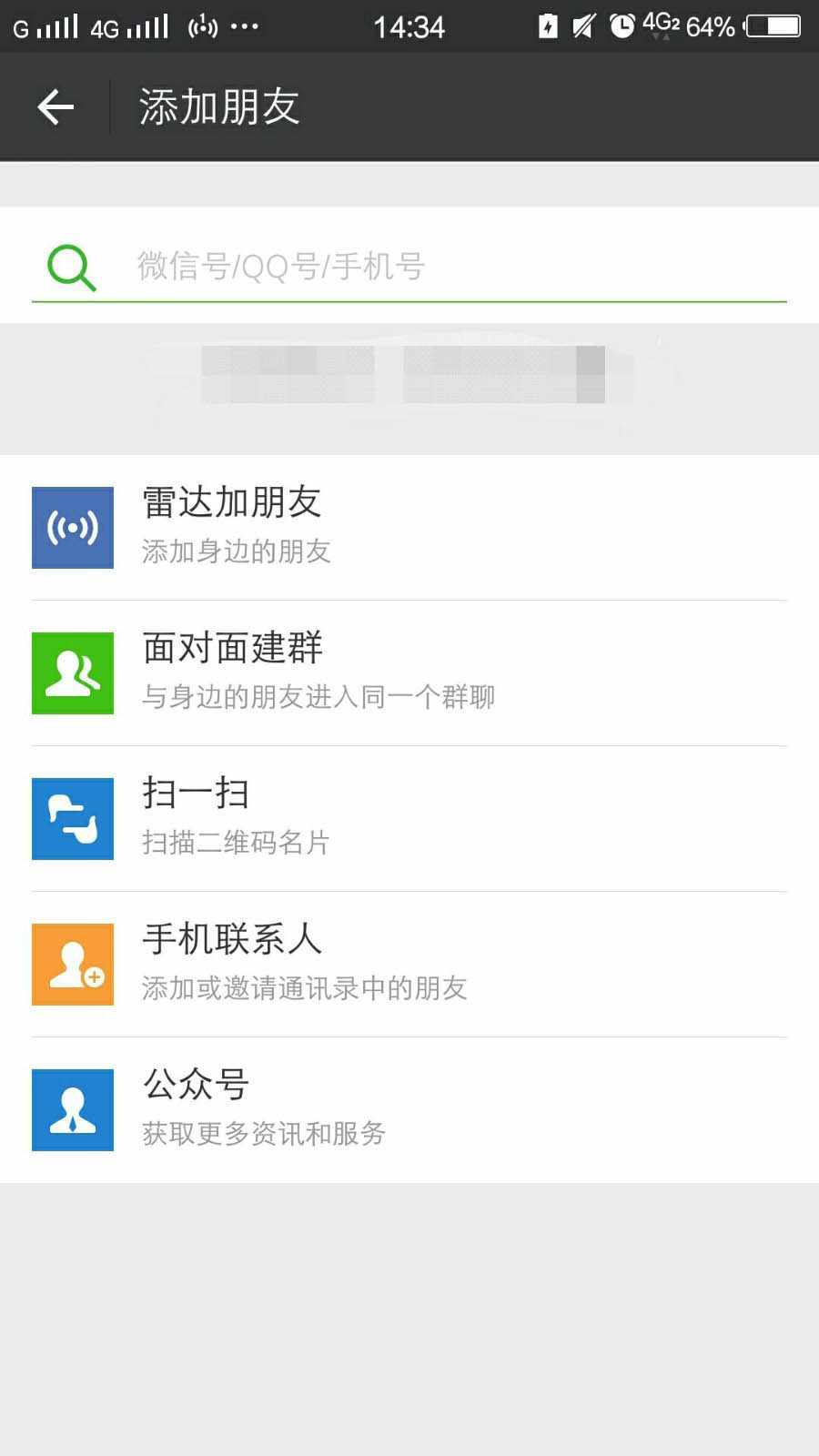Viewport: 819px width, 1456px height.
Task: Click the 添加朋友 title text
Action: [x=218, y=106]
